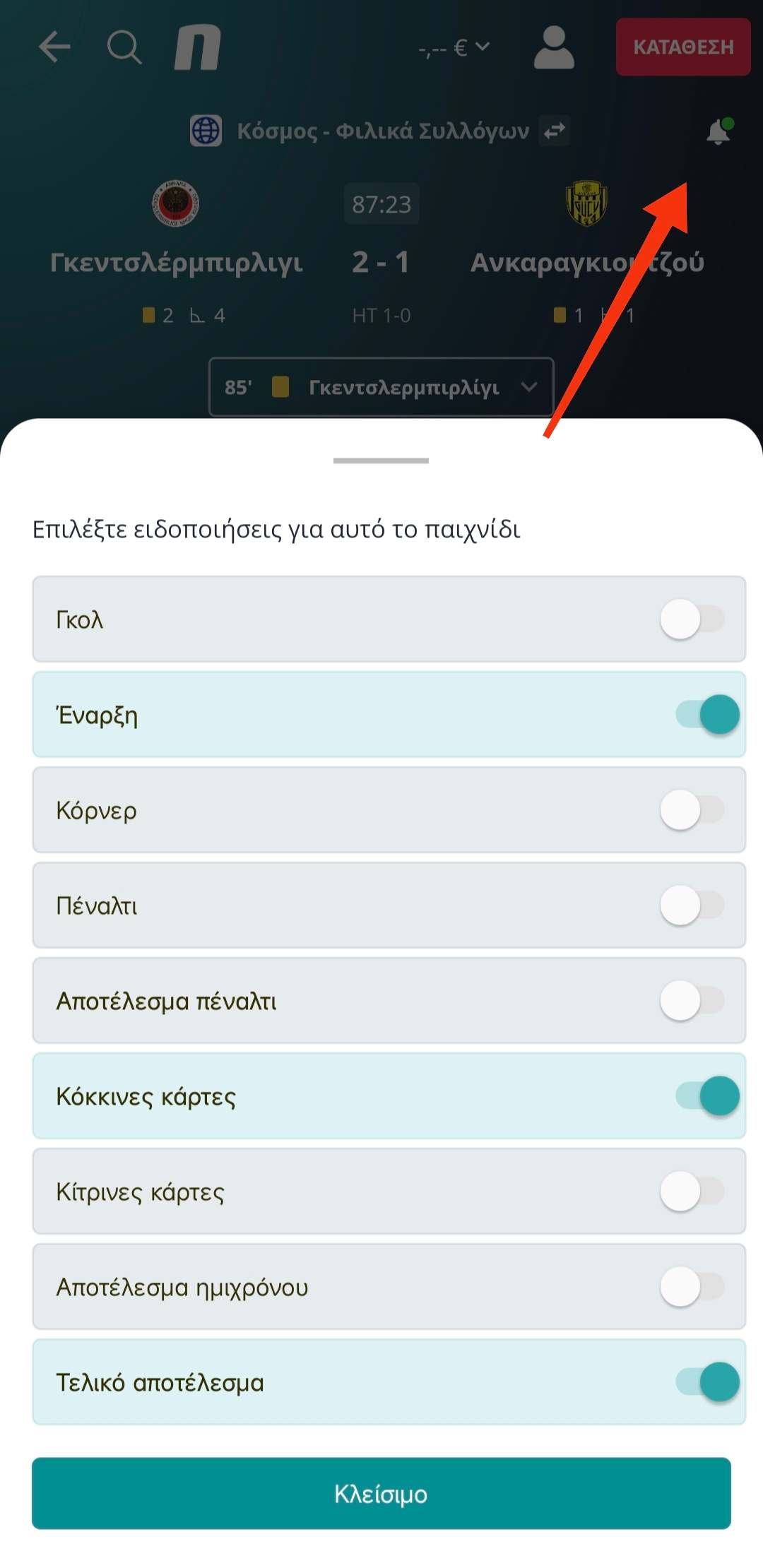This screenshot has height=1568, width=763.
Task: Expand the € balance dropdown
Action: [454, 47]
